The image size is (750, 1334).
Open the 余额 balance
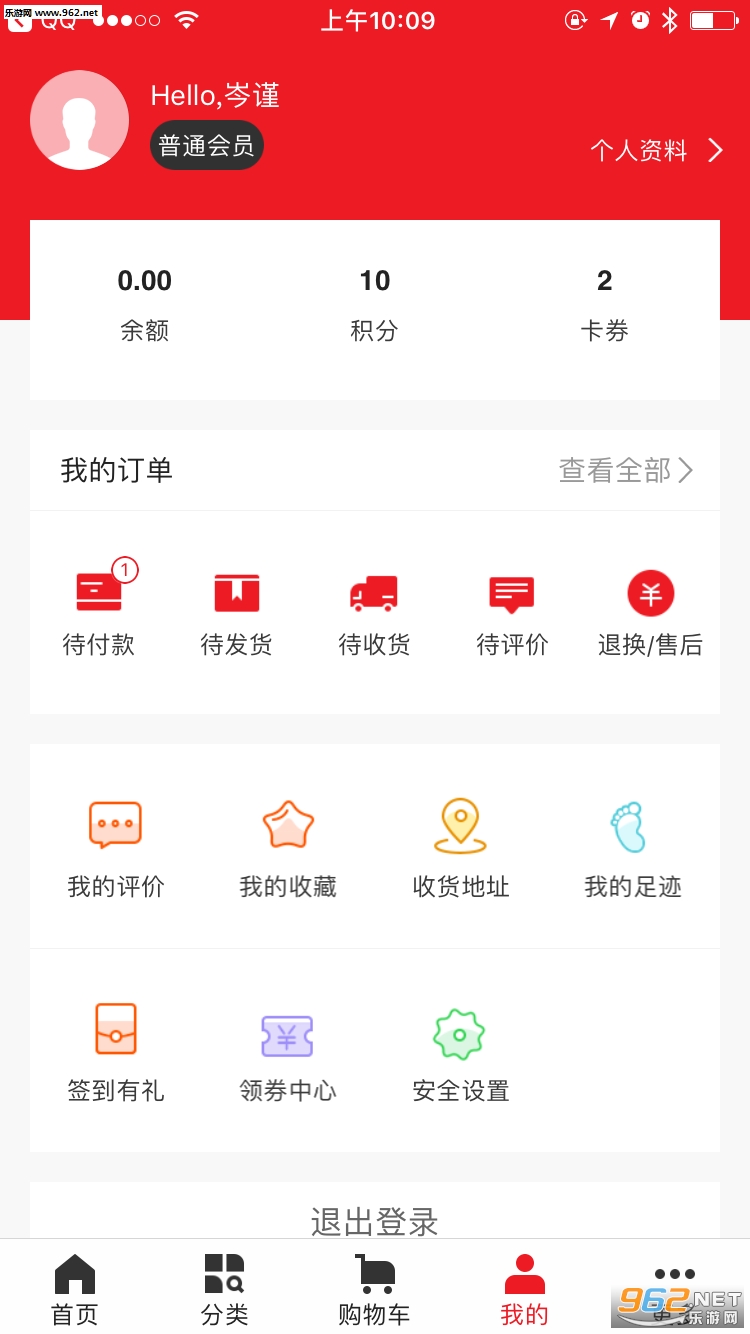[x=145, y=305]
